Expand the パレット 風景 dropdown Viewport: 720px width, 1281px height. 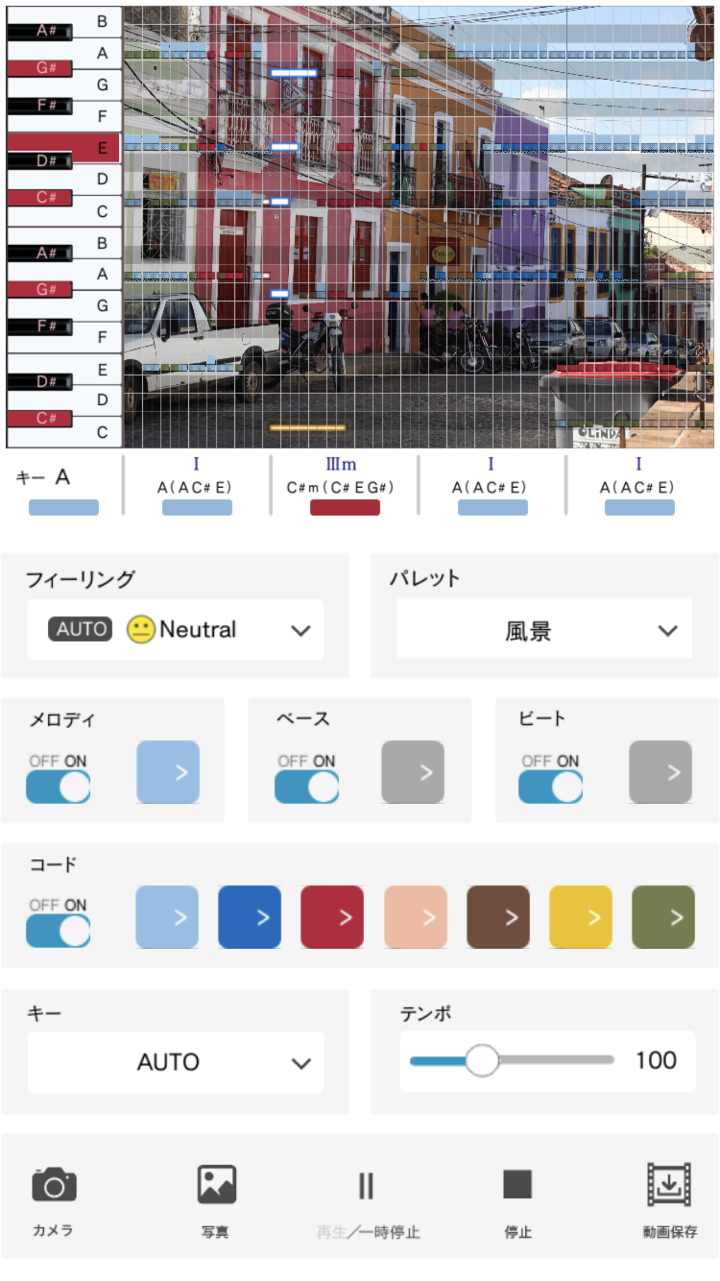543,630
